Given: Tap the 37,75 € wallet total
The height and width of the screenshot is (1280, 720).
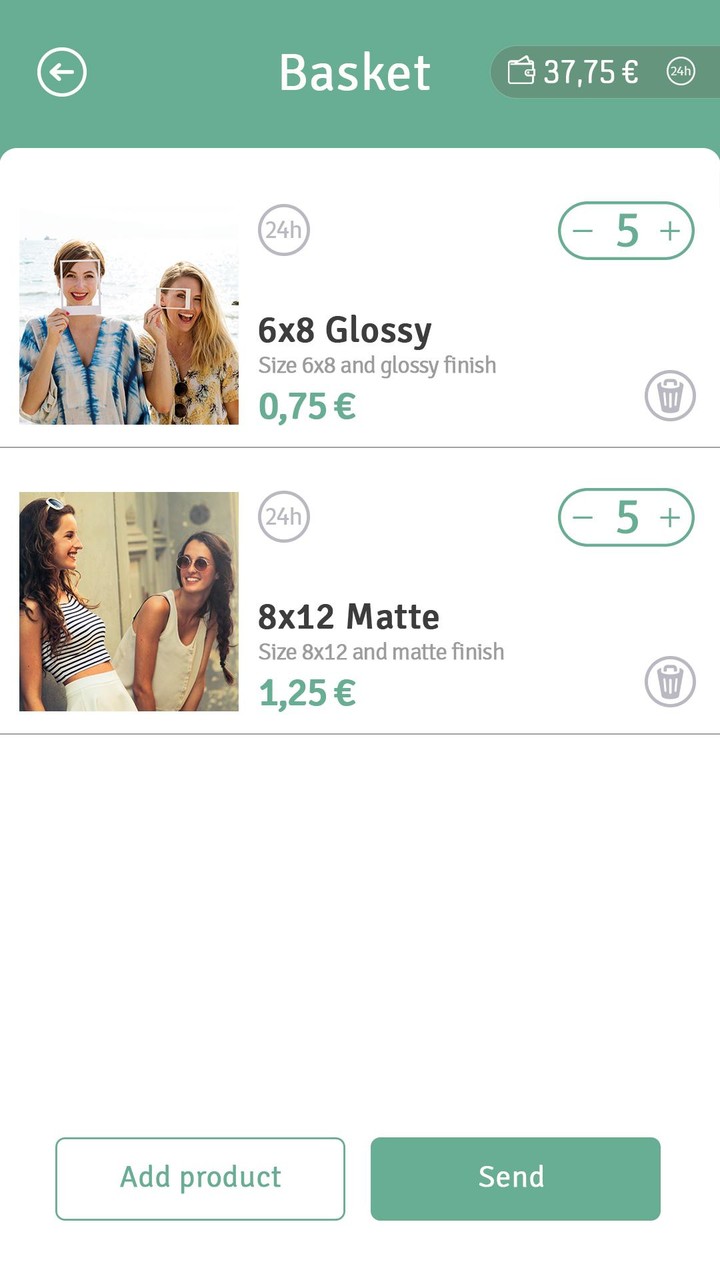Looking at the screenshot, I should (x=590, y=72).
